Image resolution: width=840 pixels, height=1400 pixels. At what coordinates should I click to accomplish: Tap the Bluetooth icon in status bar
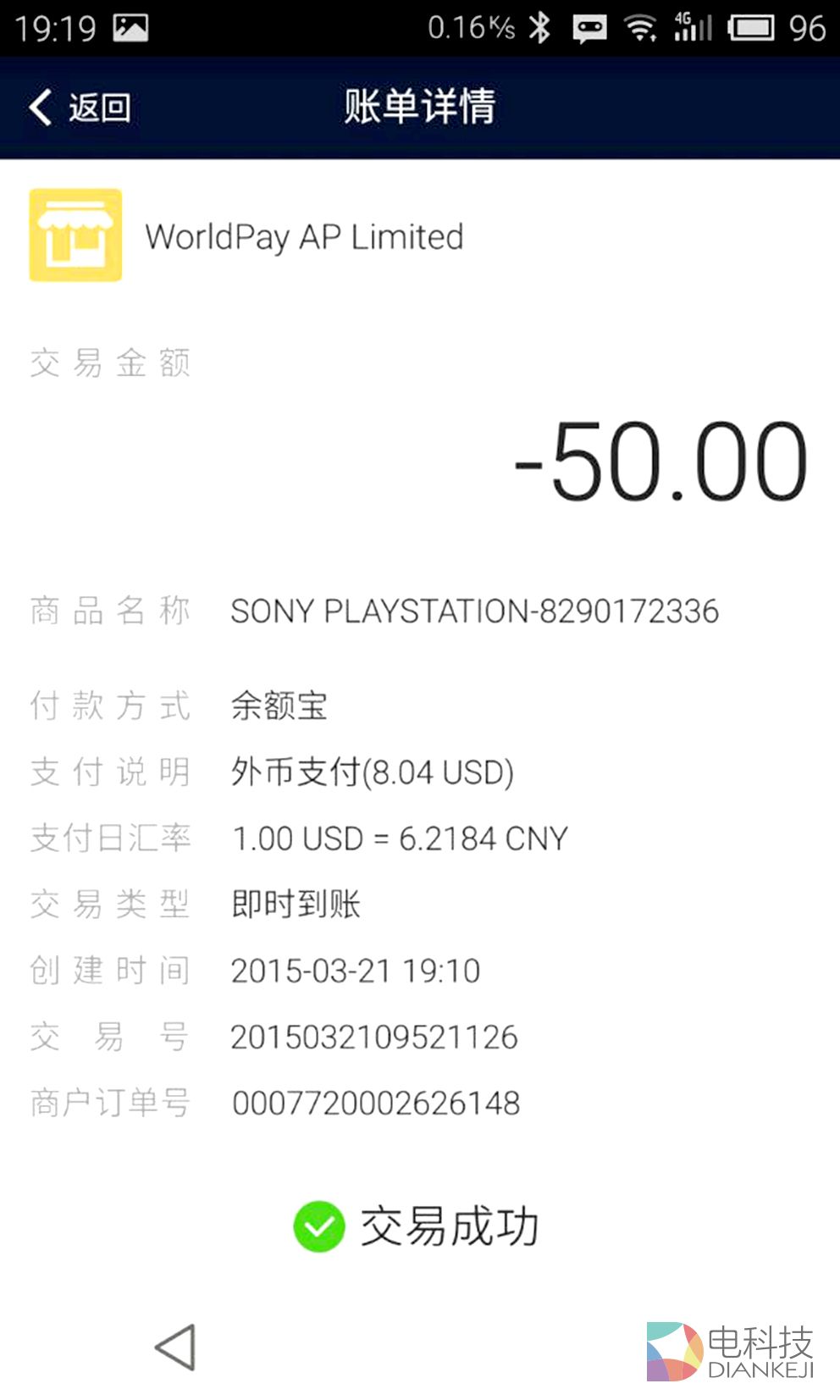[x=540, y=26]
